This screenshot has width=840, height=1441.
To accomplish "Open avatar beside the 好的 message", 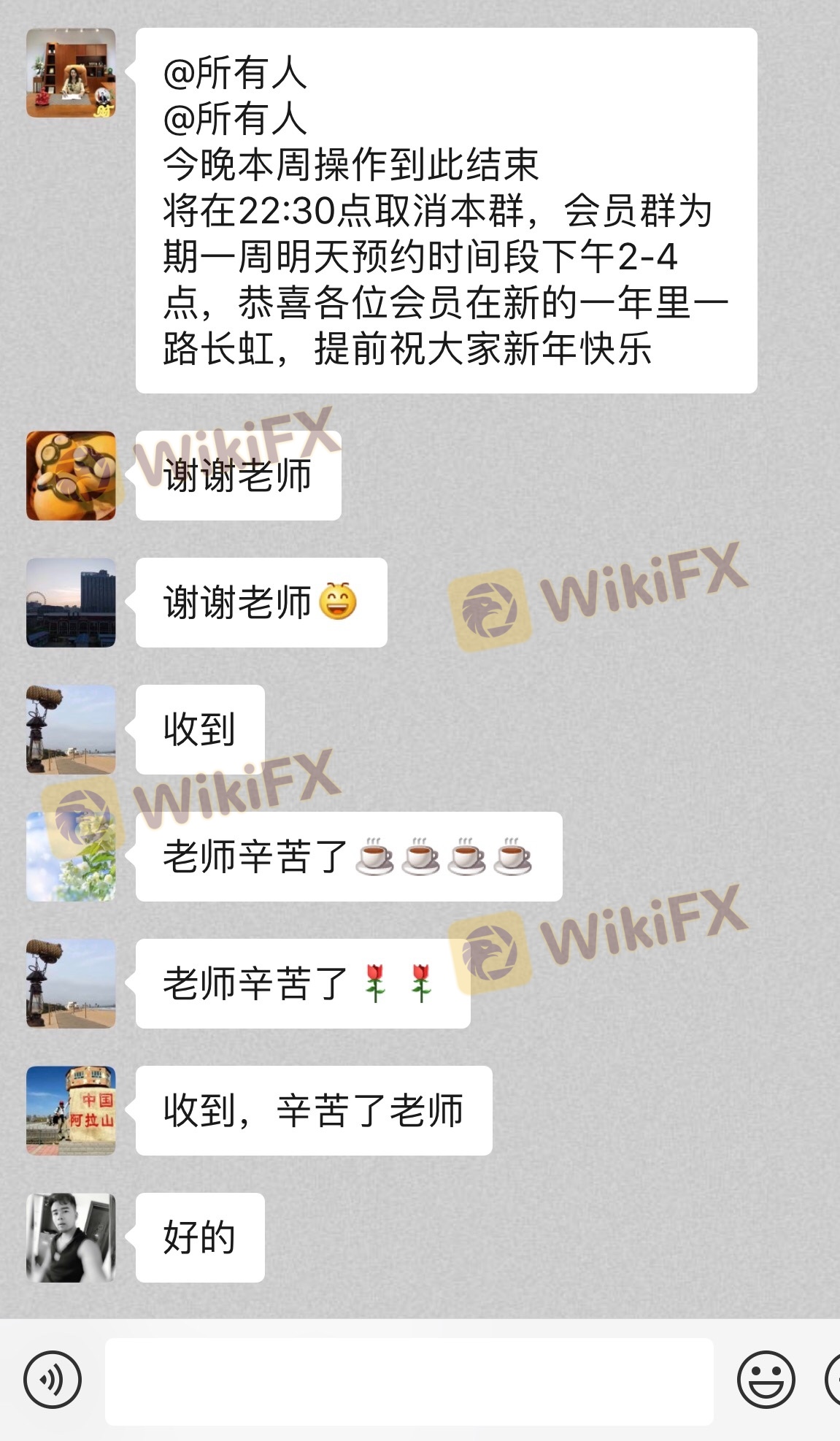I will tap(71, 1237).
